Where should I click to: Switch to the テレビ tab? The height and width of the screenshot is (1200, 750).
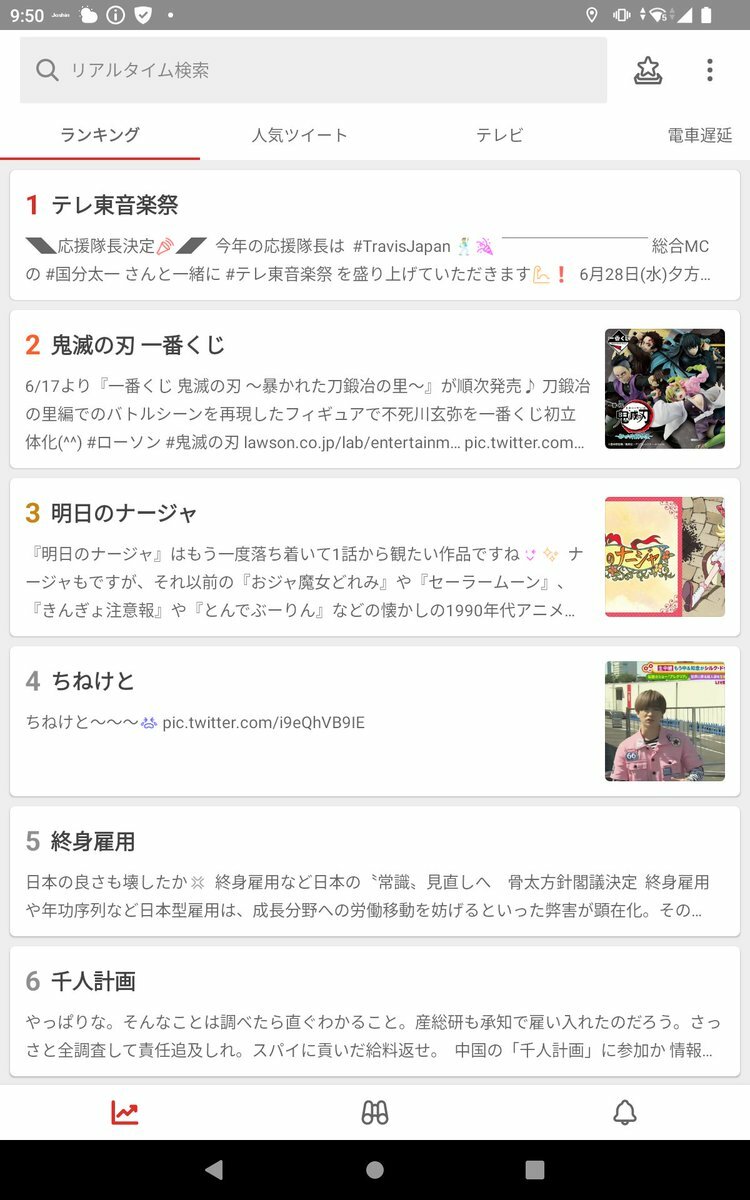[x=500, y=135]
